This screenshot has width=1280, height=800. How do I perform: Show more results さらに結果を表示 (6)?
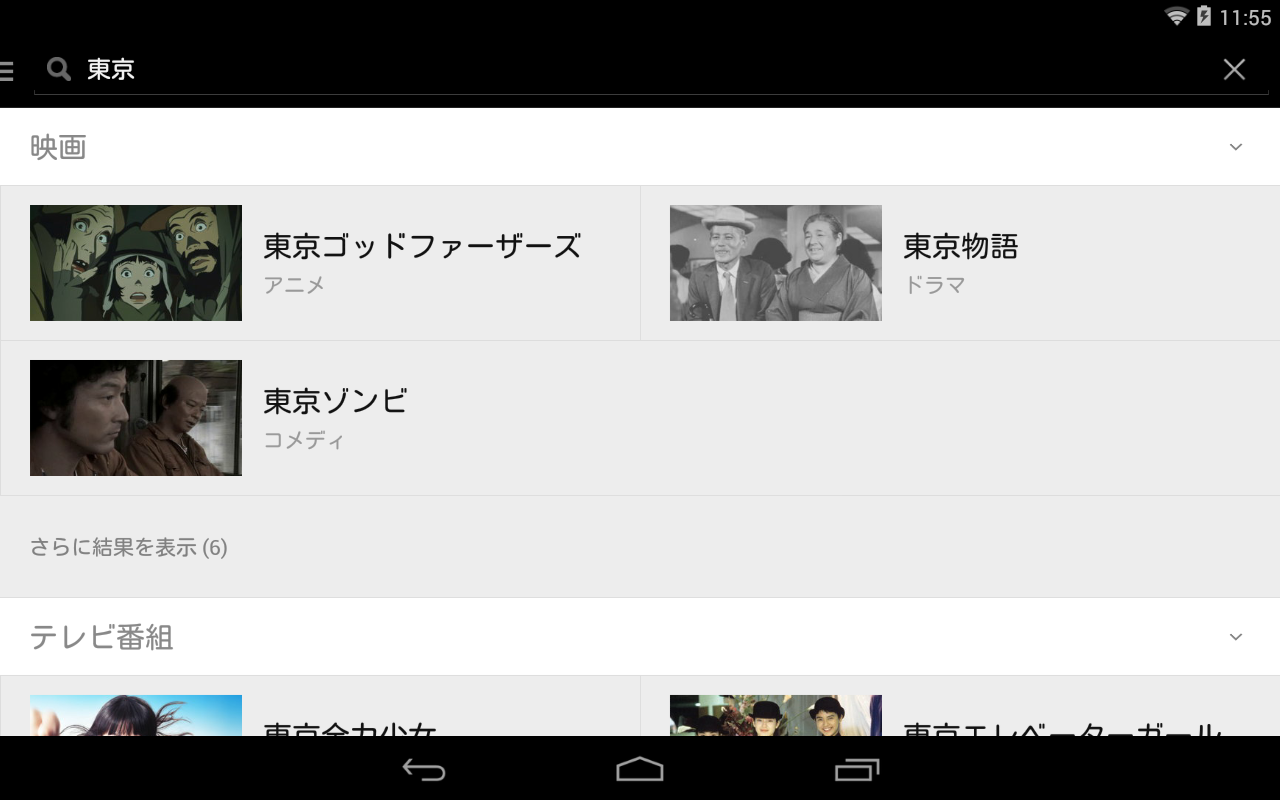pyautogui.click(x=129, y=548)
